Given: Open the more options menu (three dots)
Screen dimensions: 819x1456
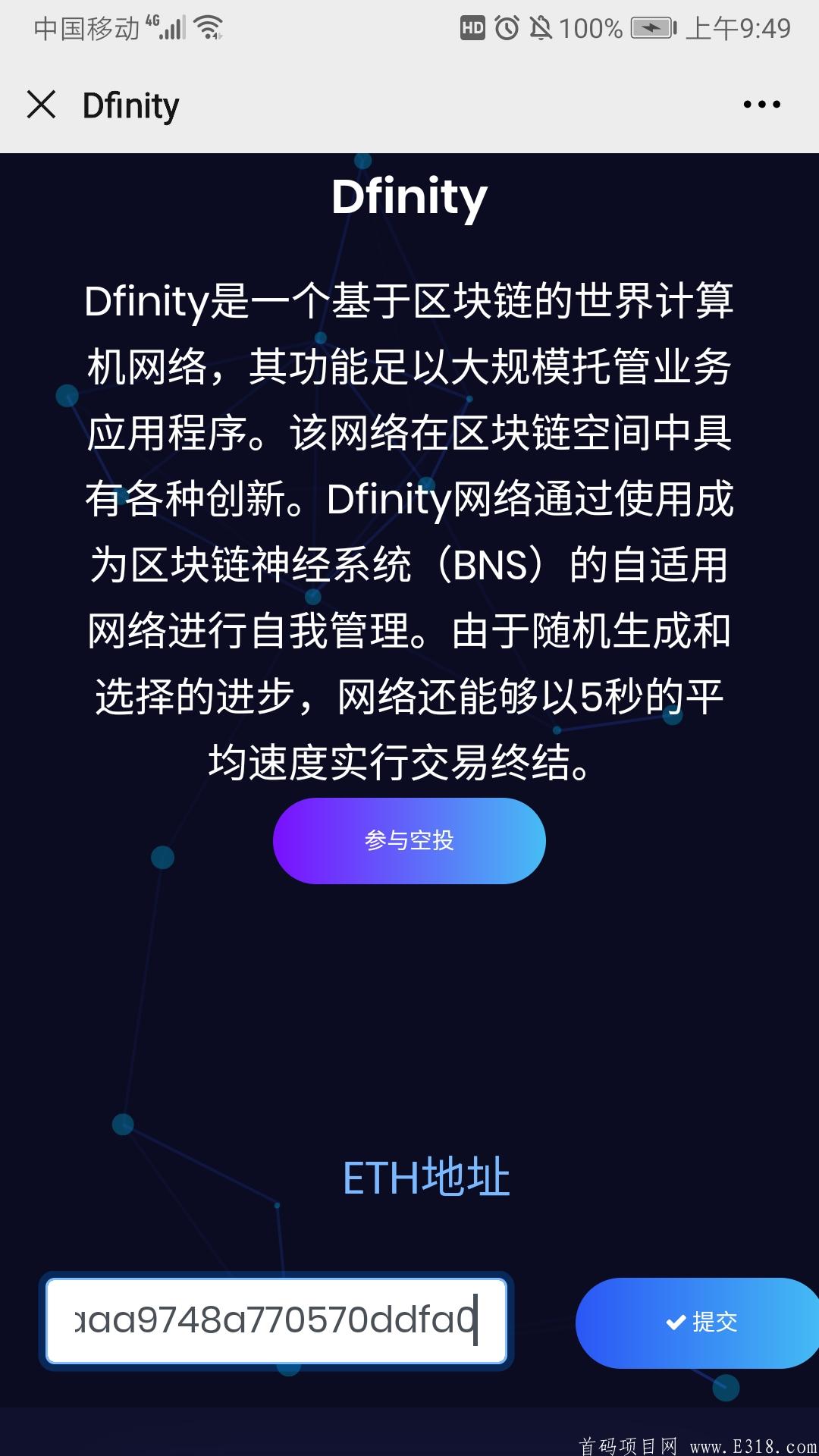Looking at the screenshot, I should click(x=762, y=105).
